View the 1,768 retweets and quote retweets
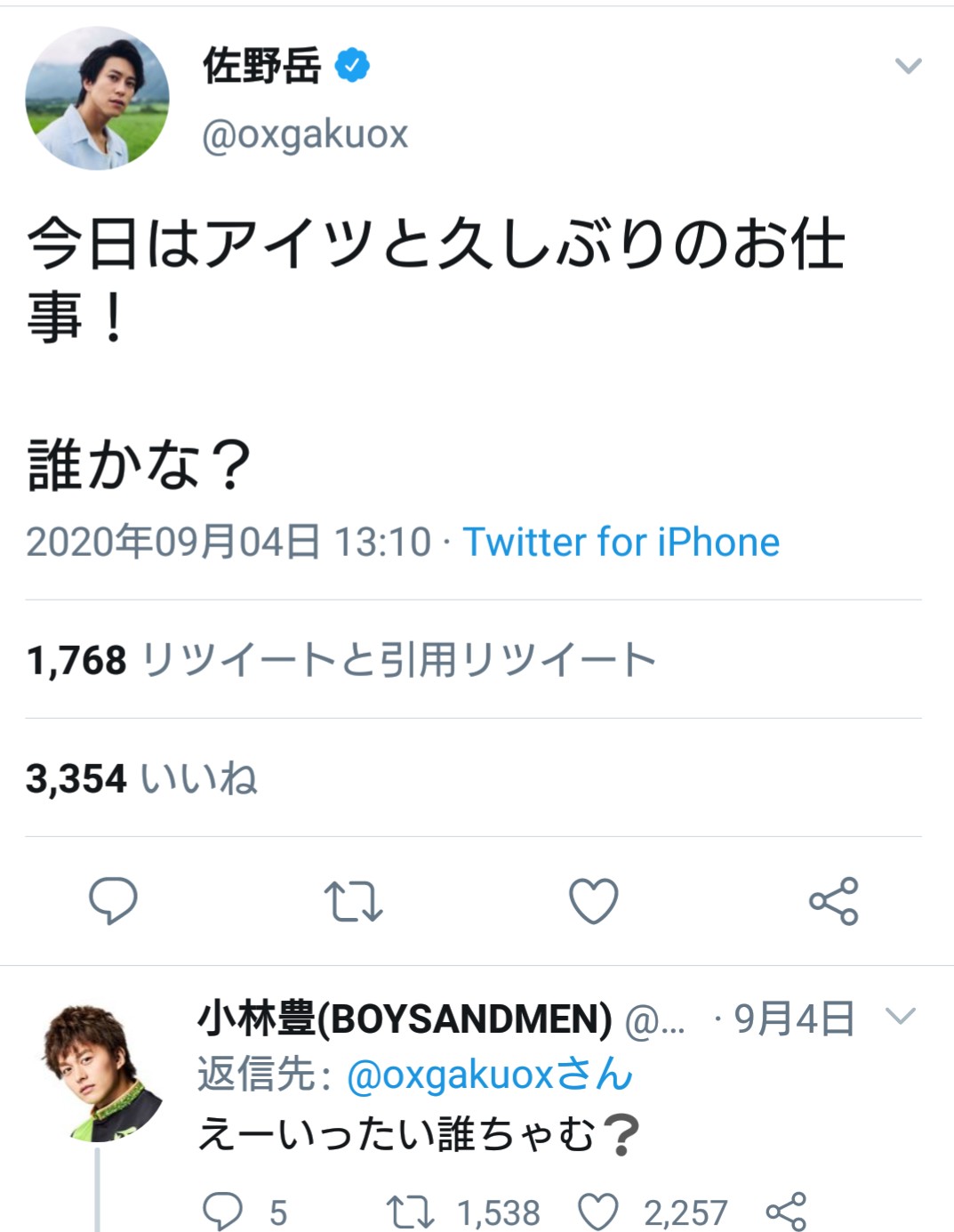Screen dimensions: 954x1232 341,660
